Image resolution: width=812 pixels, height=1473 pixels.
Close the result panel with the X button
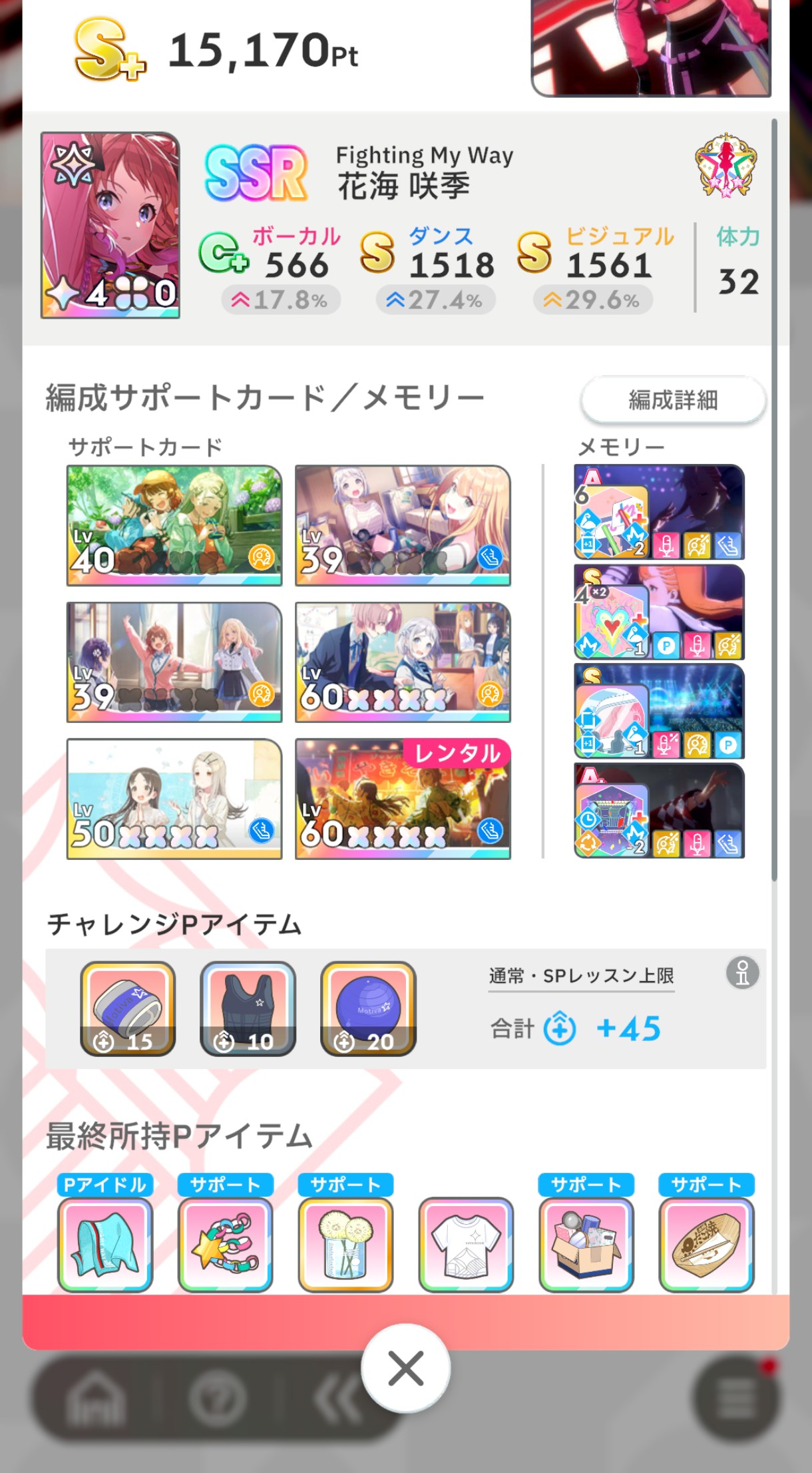coord(406,1368)
